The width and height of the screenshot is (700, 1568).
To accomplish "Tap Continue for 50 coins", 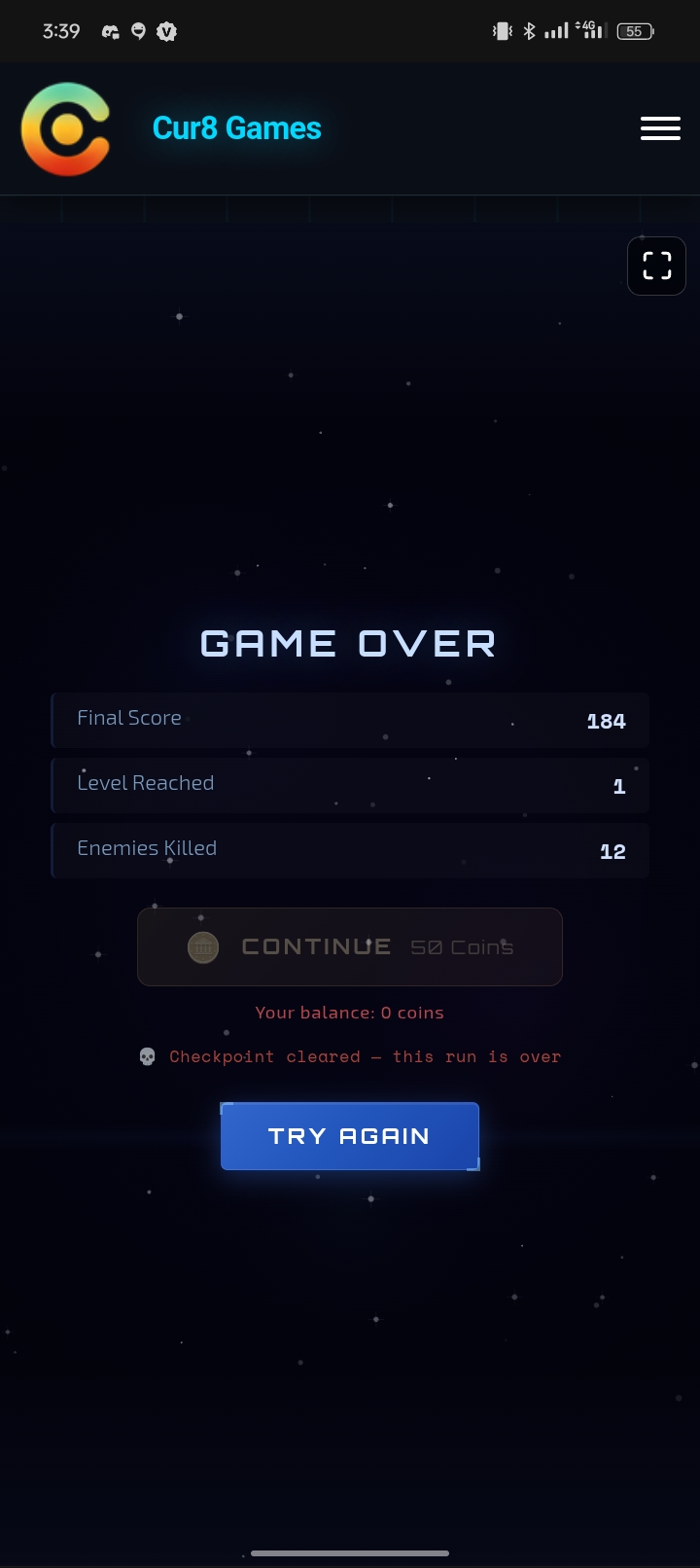I will coord(350,946).
